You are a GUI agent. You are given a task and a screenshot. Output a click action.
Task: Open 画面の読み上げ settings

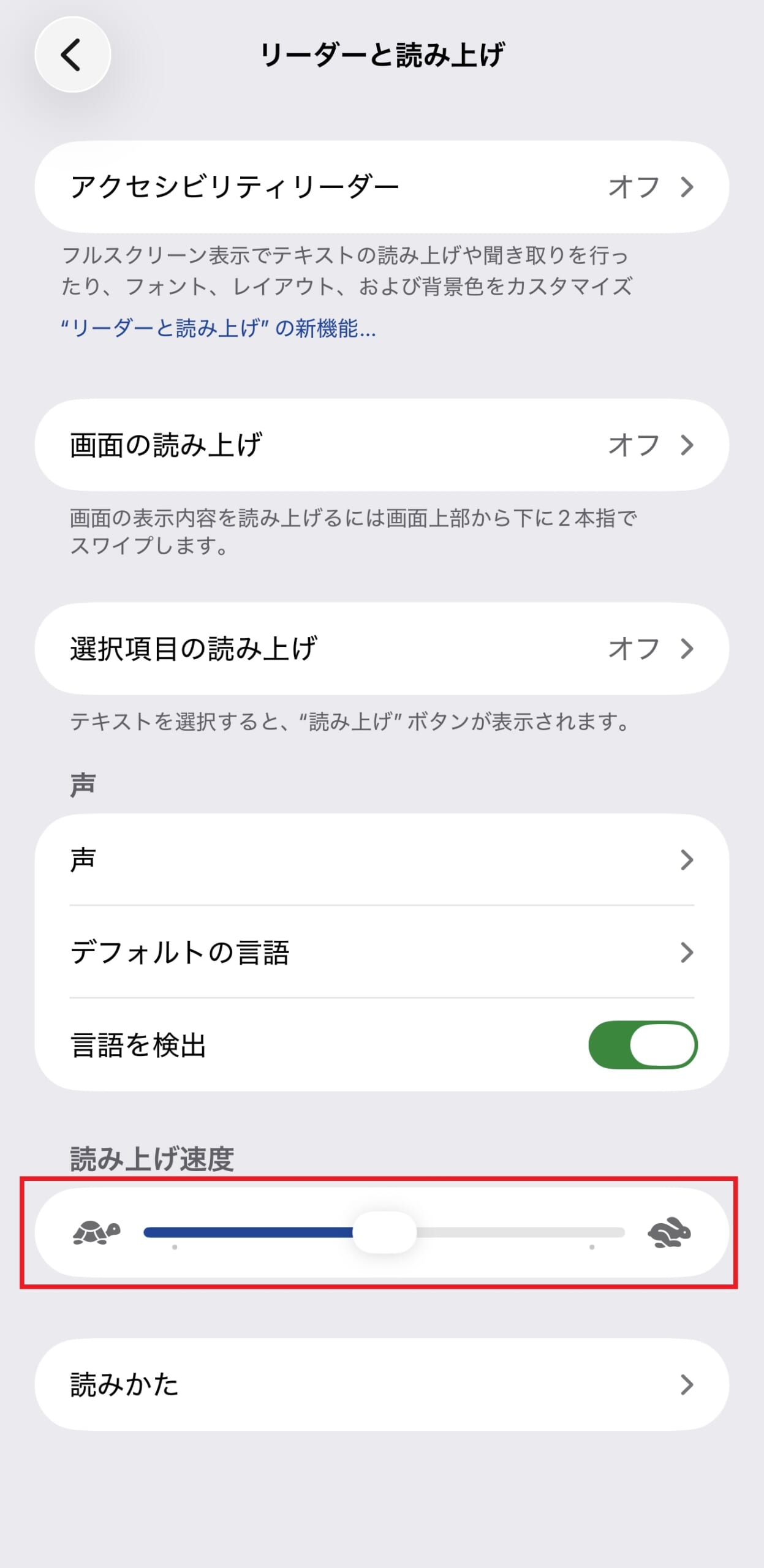381,445
